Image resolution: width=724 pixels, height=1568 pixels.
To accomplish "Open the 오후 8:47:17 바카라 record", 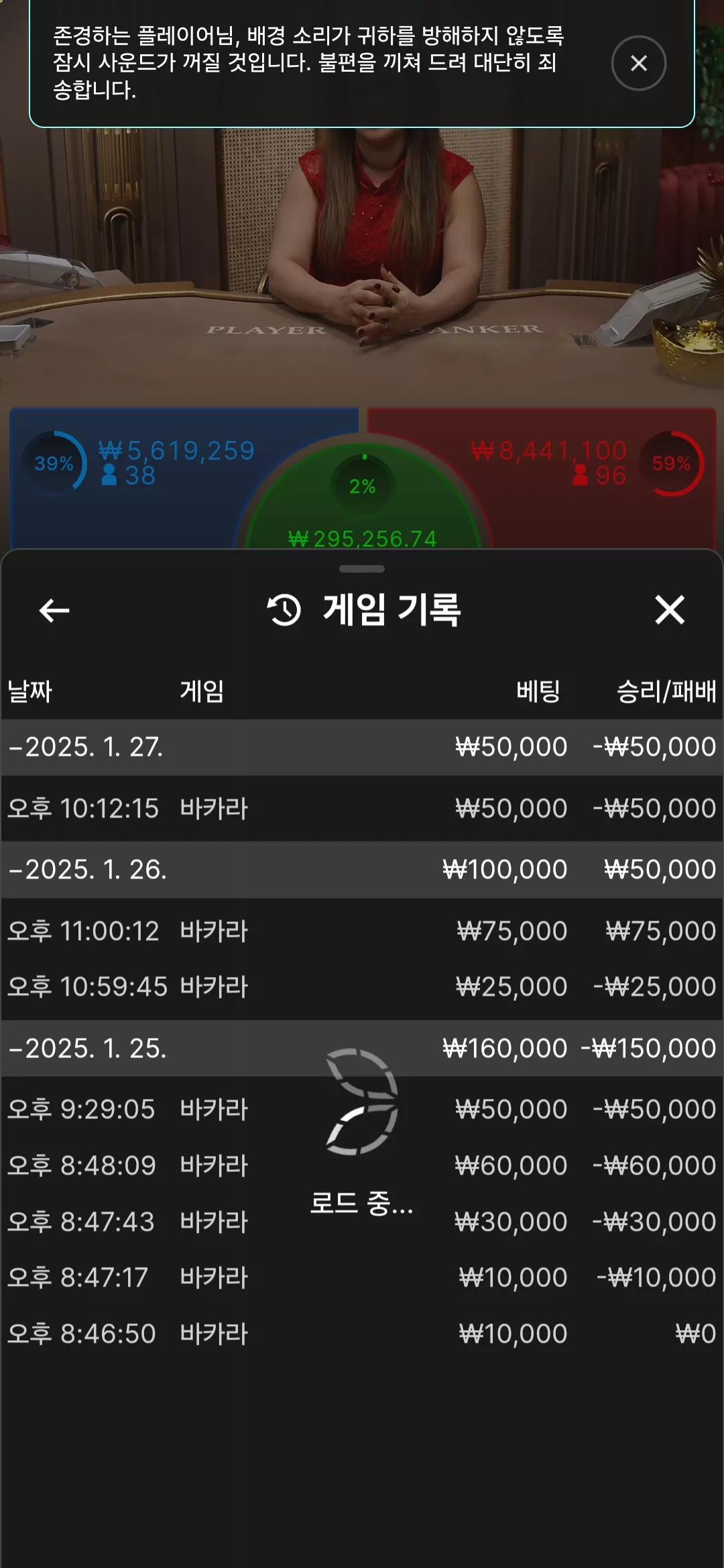I will coord(362,1277).
